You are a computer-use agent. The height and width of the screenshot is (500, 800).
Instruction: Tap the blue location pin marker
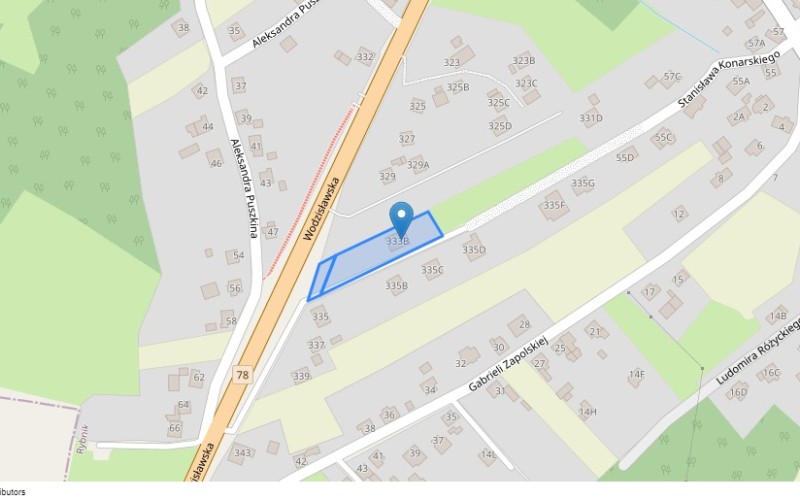401,217
